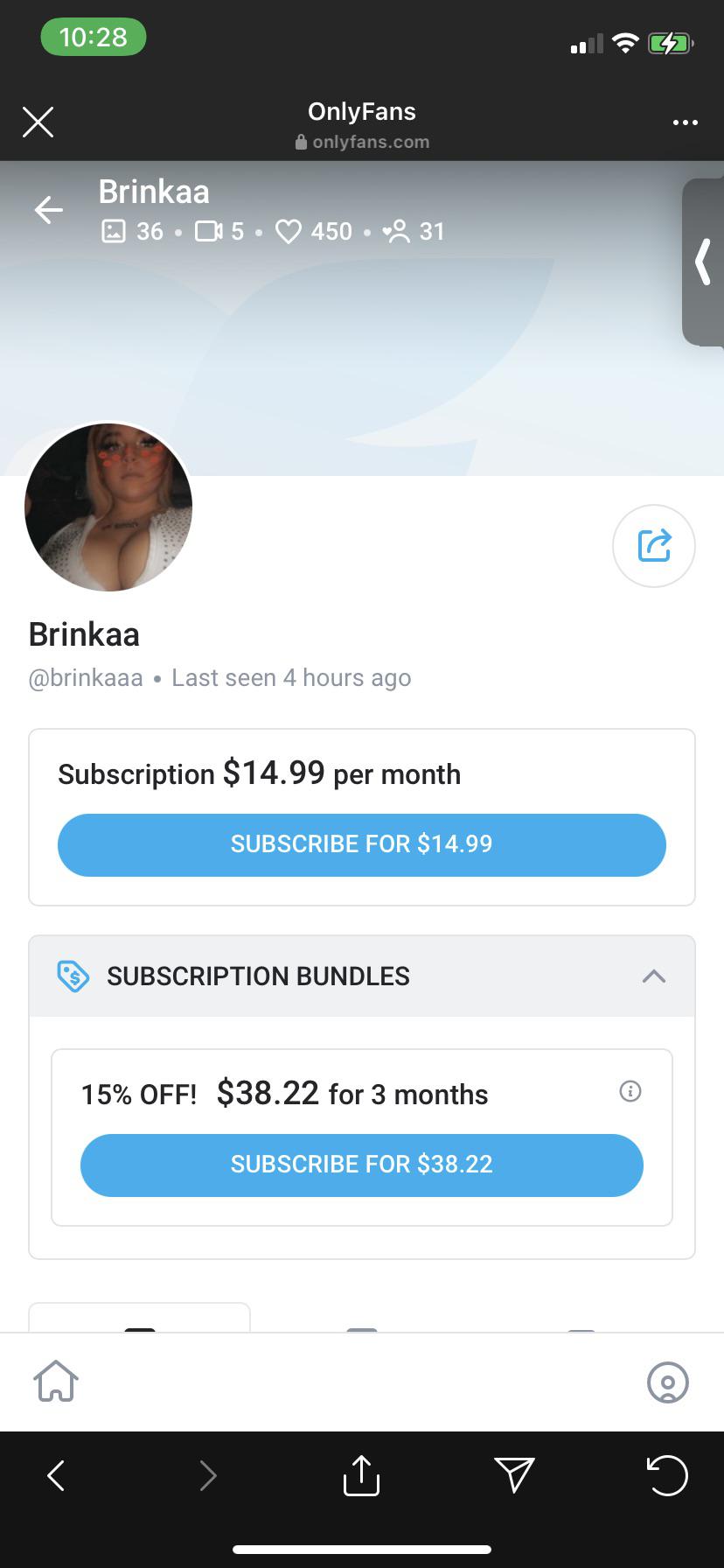Tap the info icon beside 15% OFF
The width and height of the screenshot is (724, 1568).
tap(630, 1091)
